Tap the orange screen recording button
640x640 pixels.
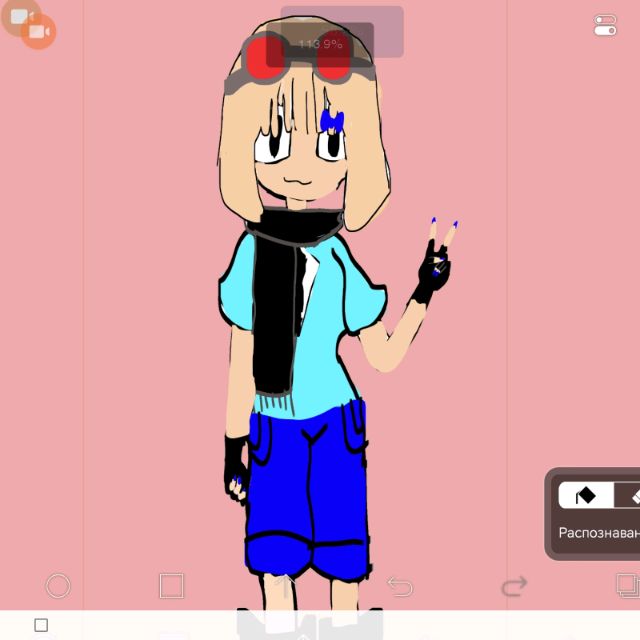(38, 32)
